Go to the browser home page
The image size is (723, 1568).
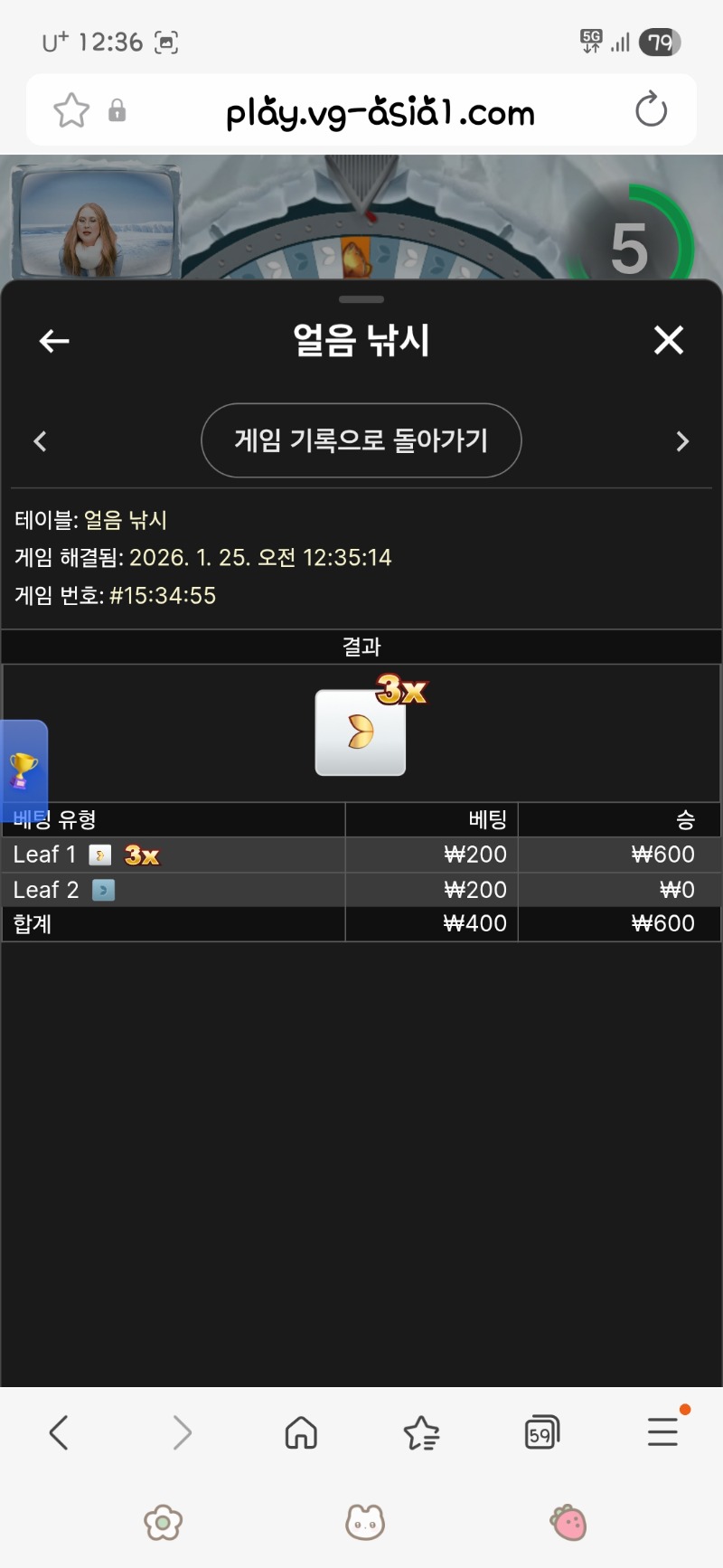pos(301,1432)
